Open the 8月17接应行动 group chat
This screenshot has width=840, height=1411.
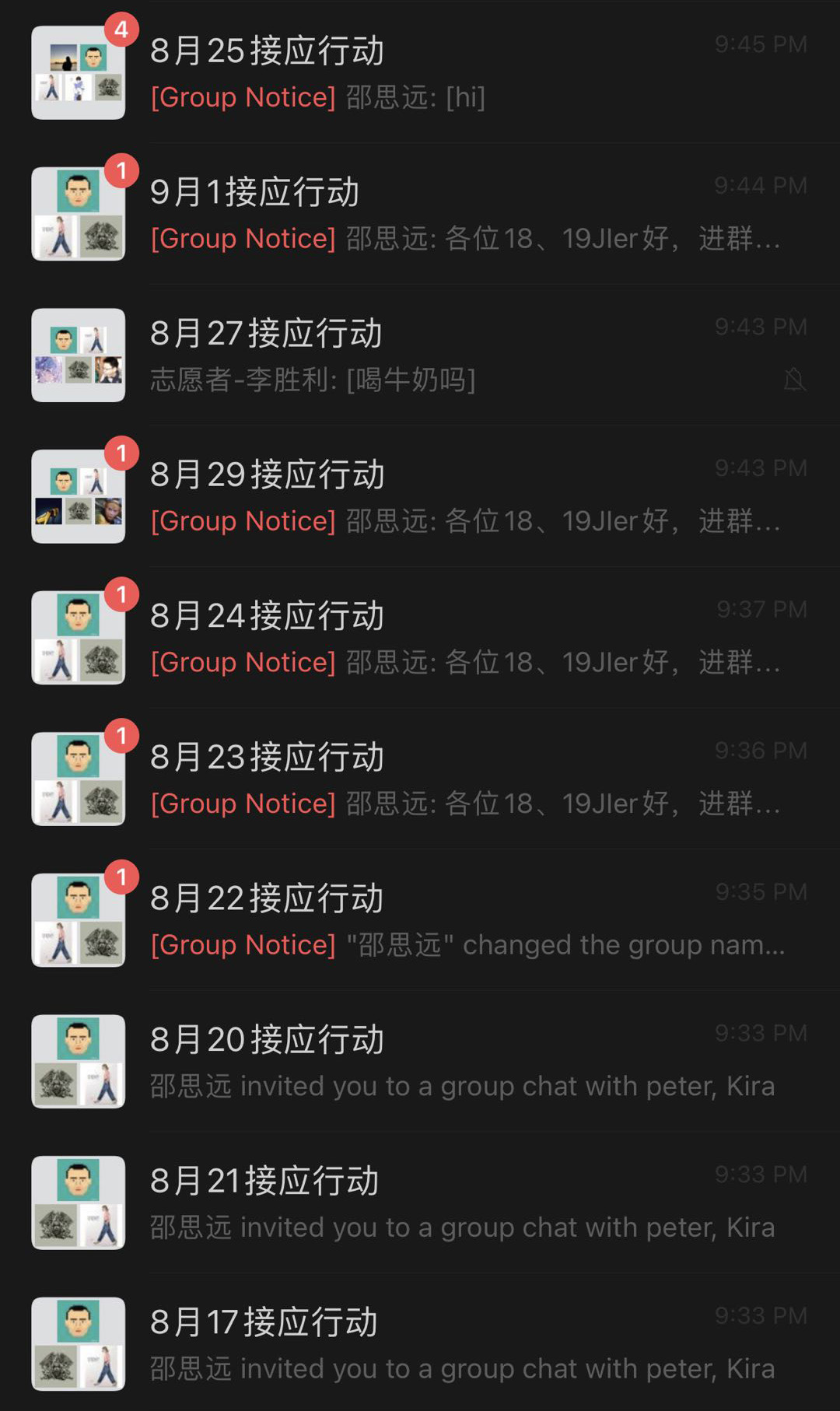[420, 1344]
